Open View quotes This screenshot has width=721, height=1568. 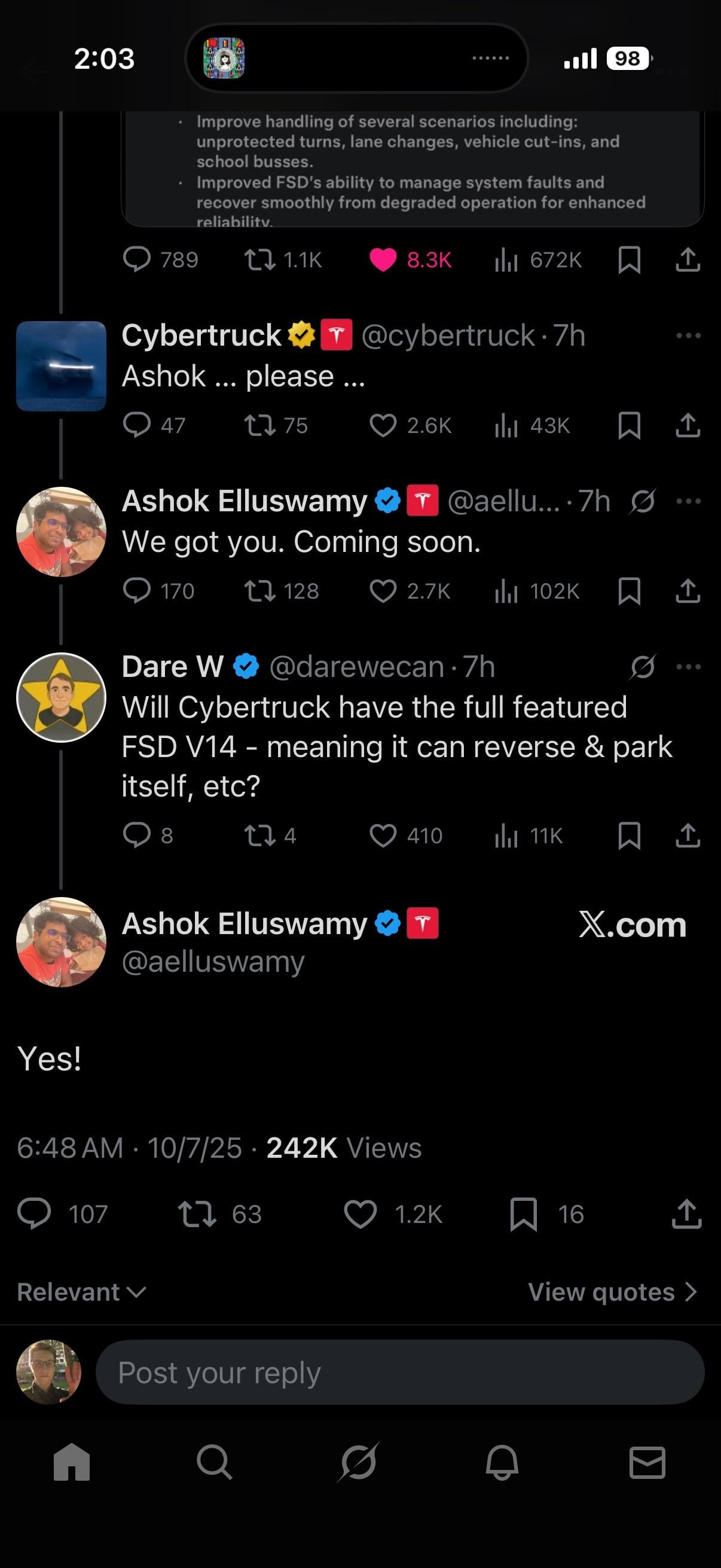(612, 1292)
